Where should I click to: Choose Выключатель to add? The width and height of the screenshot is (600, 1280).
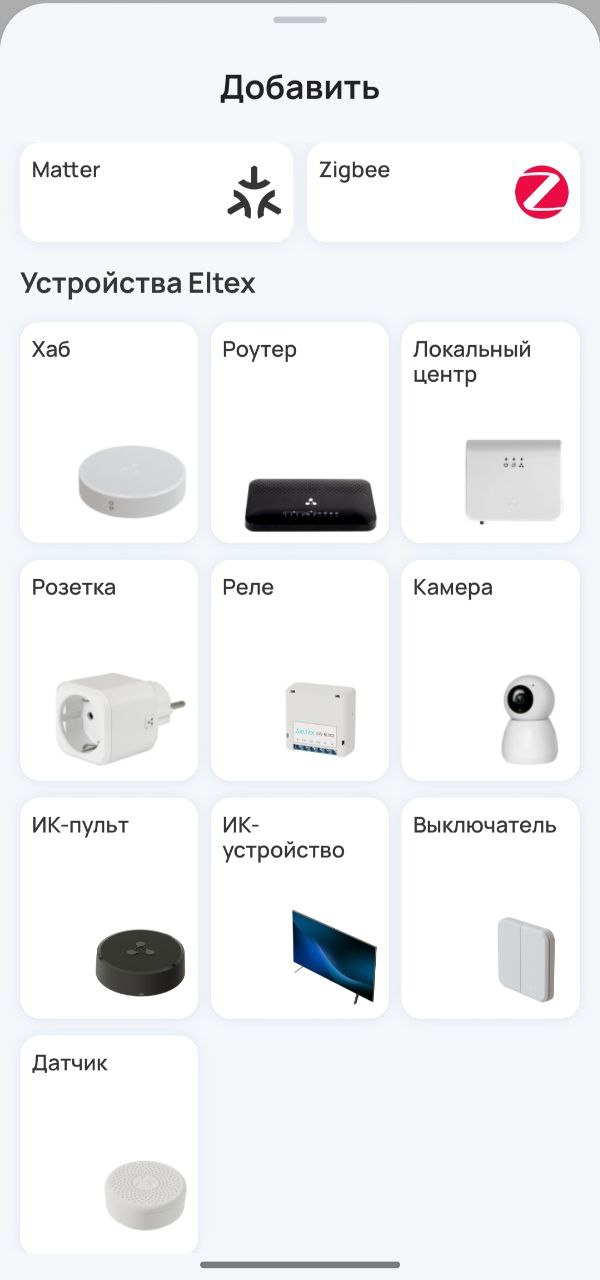tap(490, 908)
